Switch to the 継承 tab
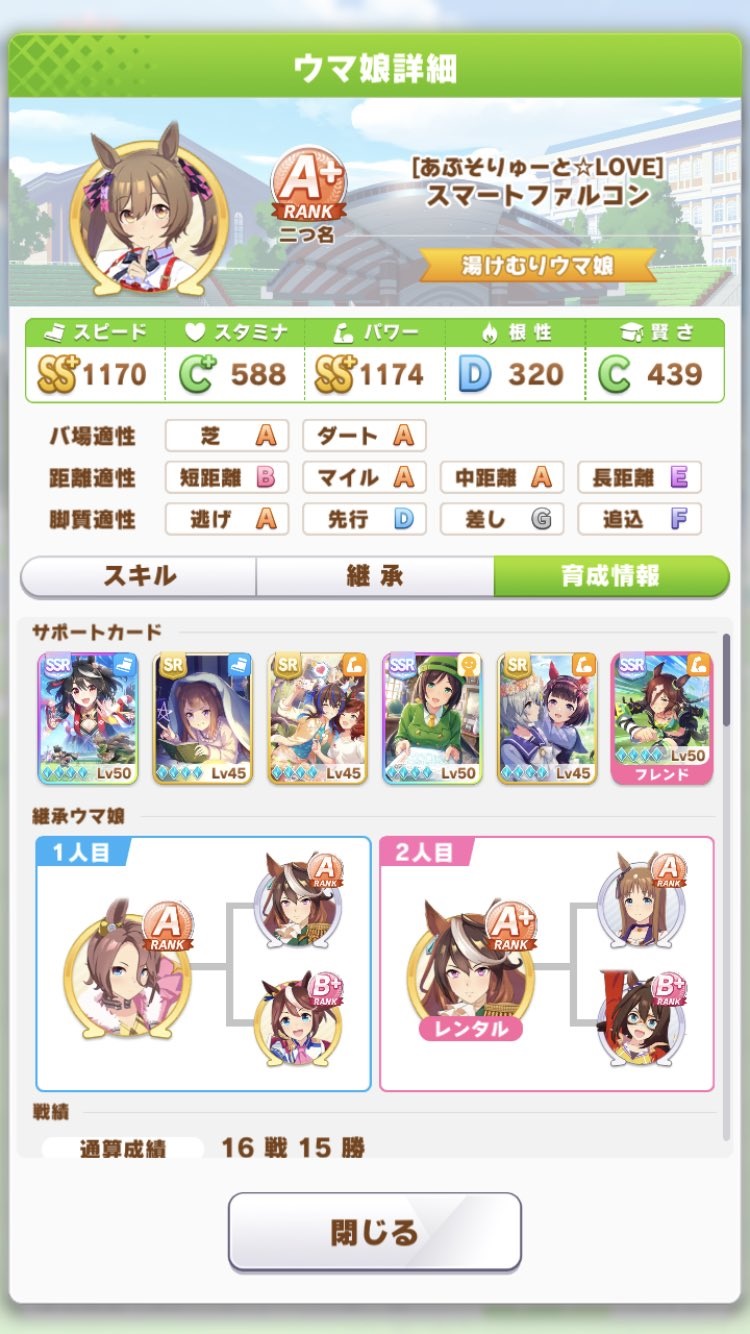Screen dimensions: 750x1334 pyautogui.click(x=374, y=576)
